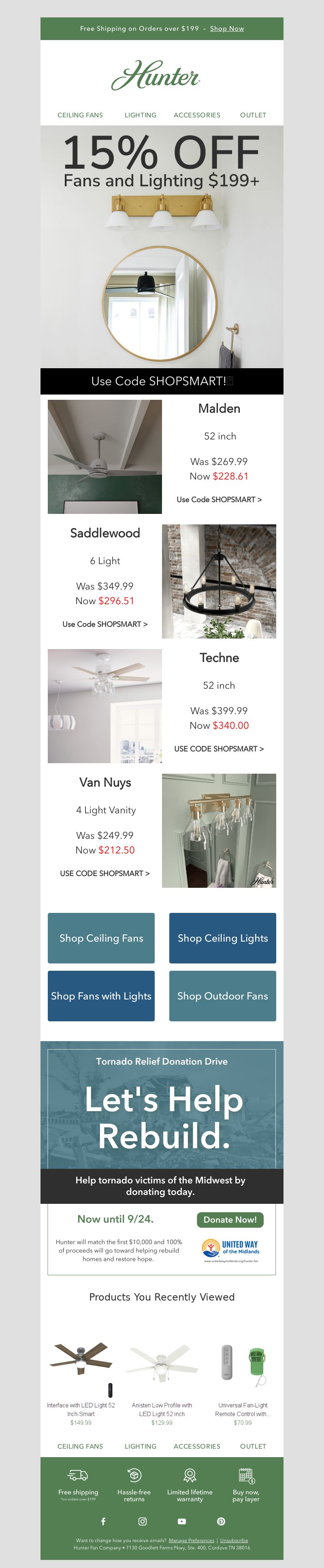Screen dimensions: 324x1568
Task: Open the Van Nuys USE CODE SHOPSMART link
Action: (x=105, y=874)
